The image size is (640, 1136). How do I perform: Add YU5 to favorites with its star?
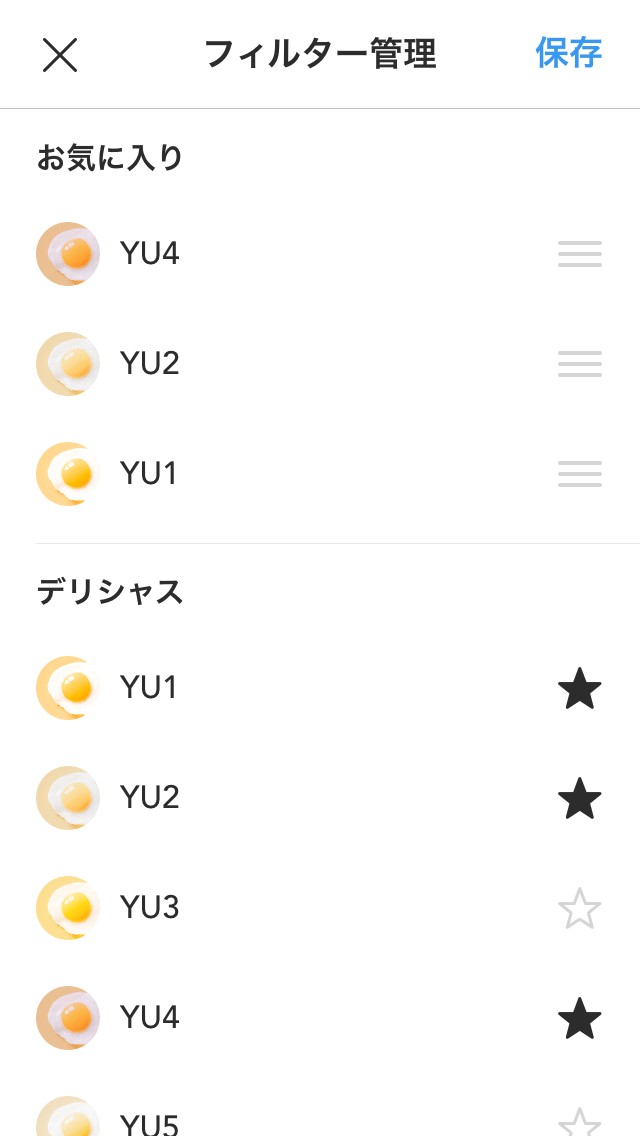click(x=580, y=1122)
